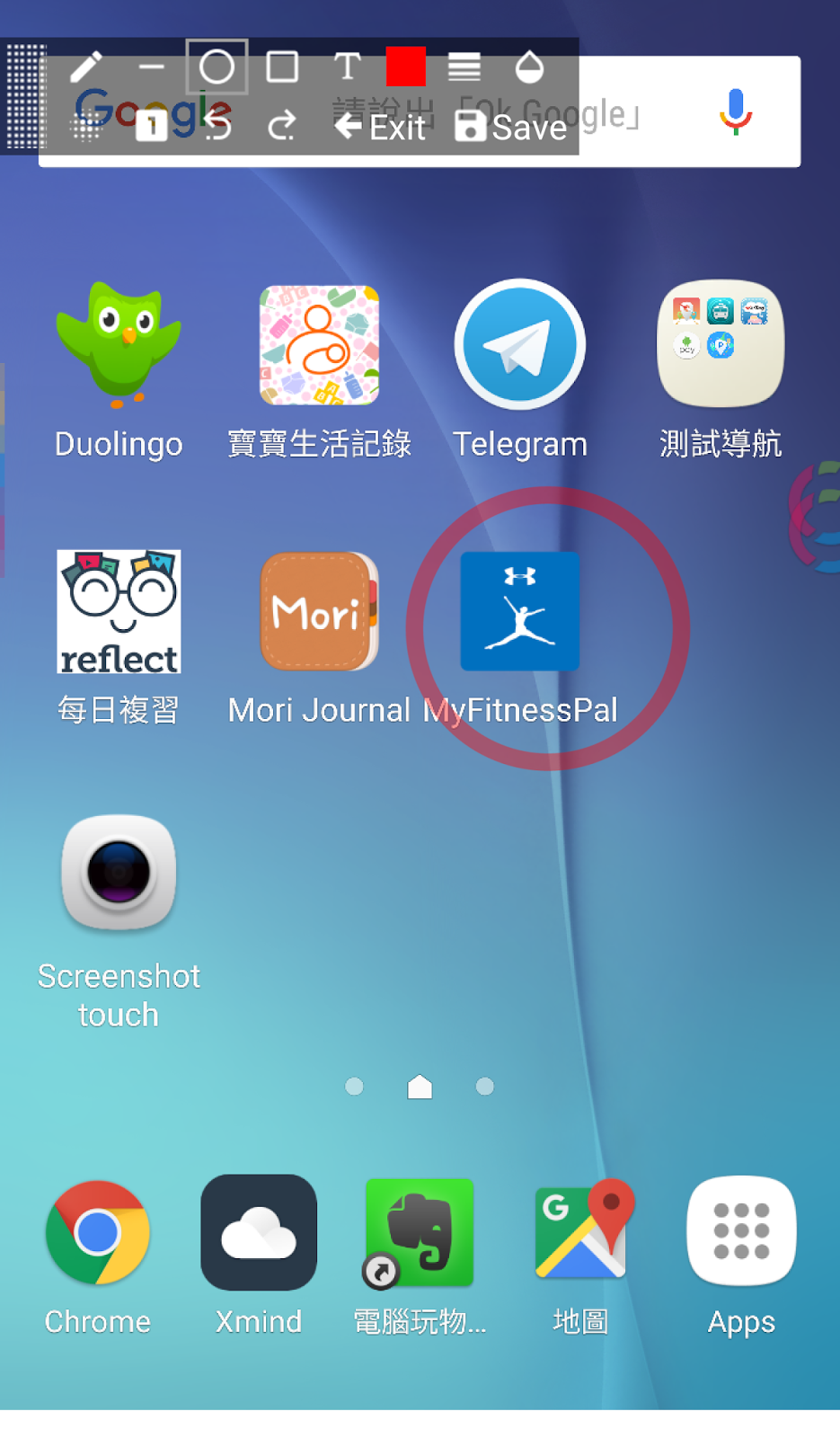Screen dimensions: 840x1438
Task: Exit the annotation editor
Action: click(x=380, y=127)
